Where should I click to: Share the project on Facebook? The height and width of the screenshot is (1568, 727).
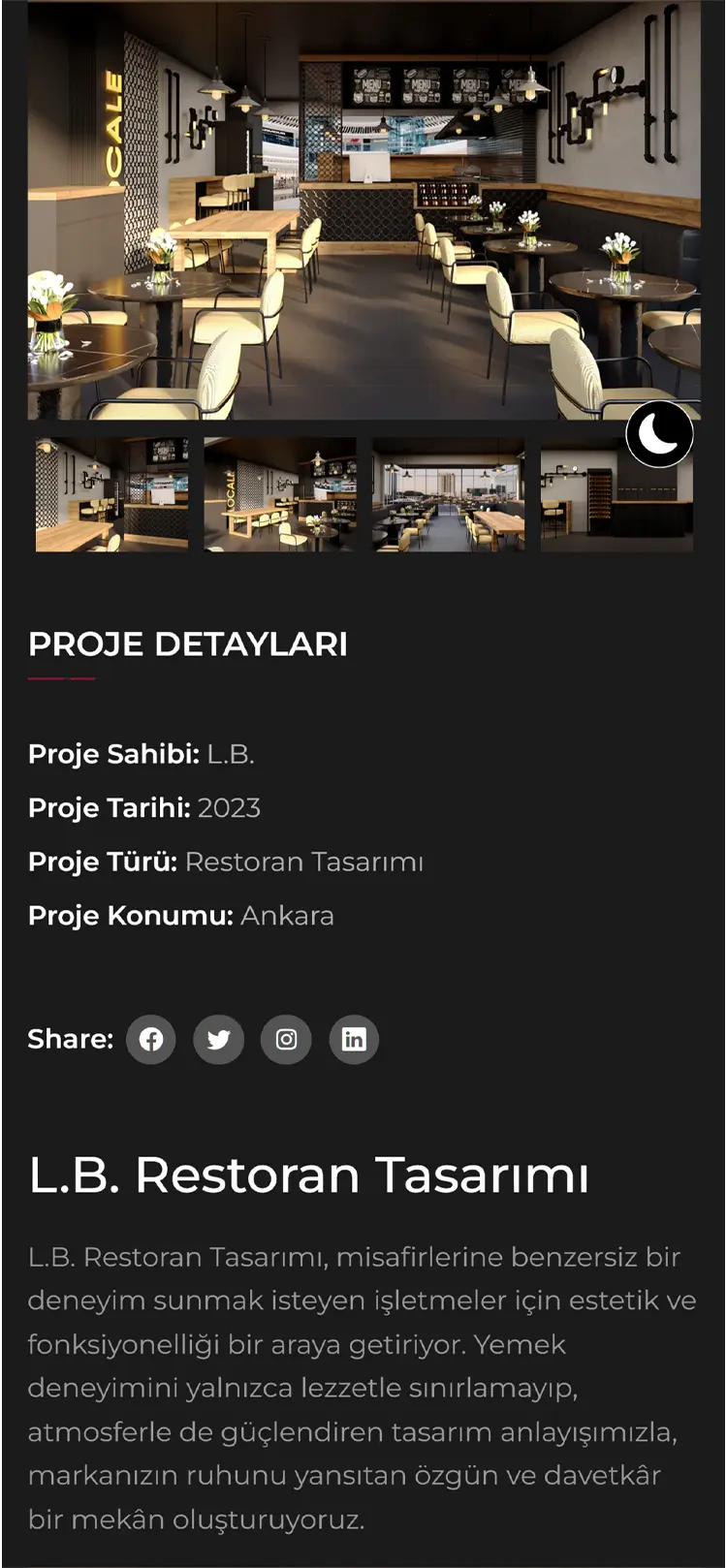coord(151,1039)
